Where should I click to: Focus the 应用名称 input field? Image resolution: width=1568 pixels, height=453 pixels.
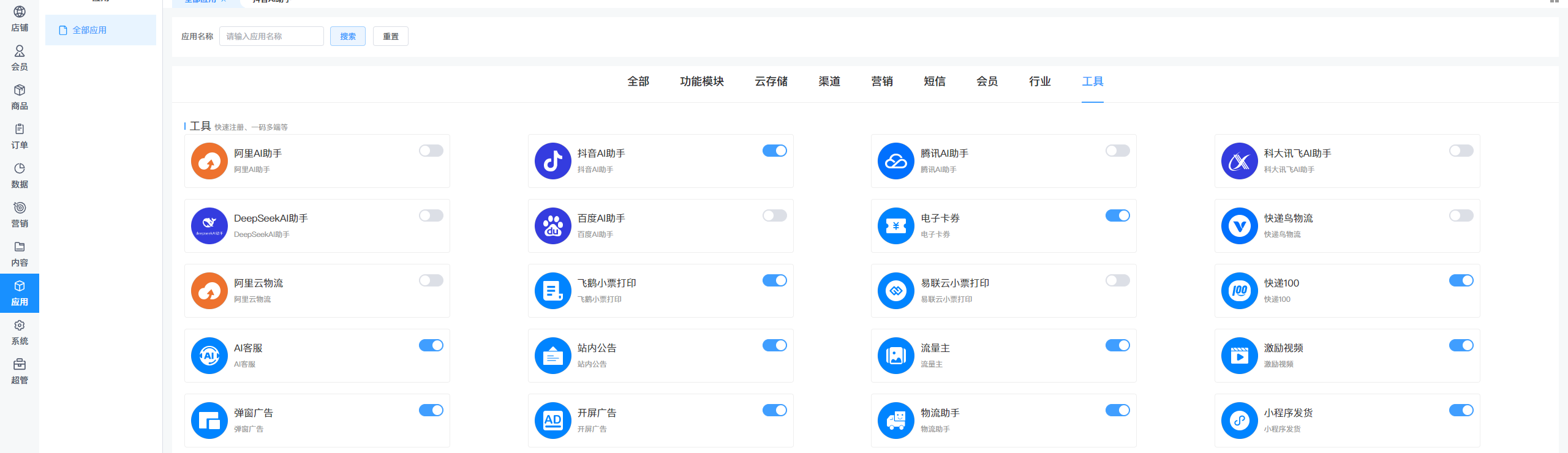point(271,36)
